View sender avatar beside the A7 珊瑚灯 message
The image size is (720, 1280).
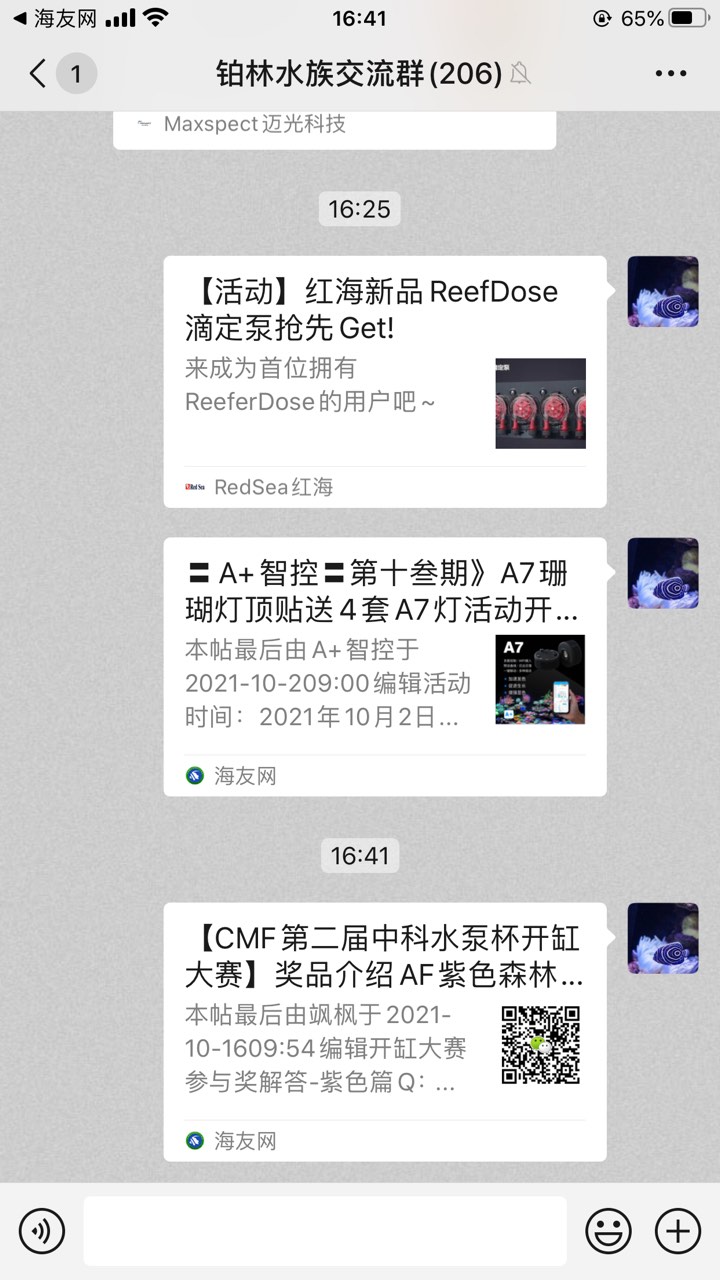coord(662,574)
